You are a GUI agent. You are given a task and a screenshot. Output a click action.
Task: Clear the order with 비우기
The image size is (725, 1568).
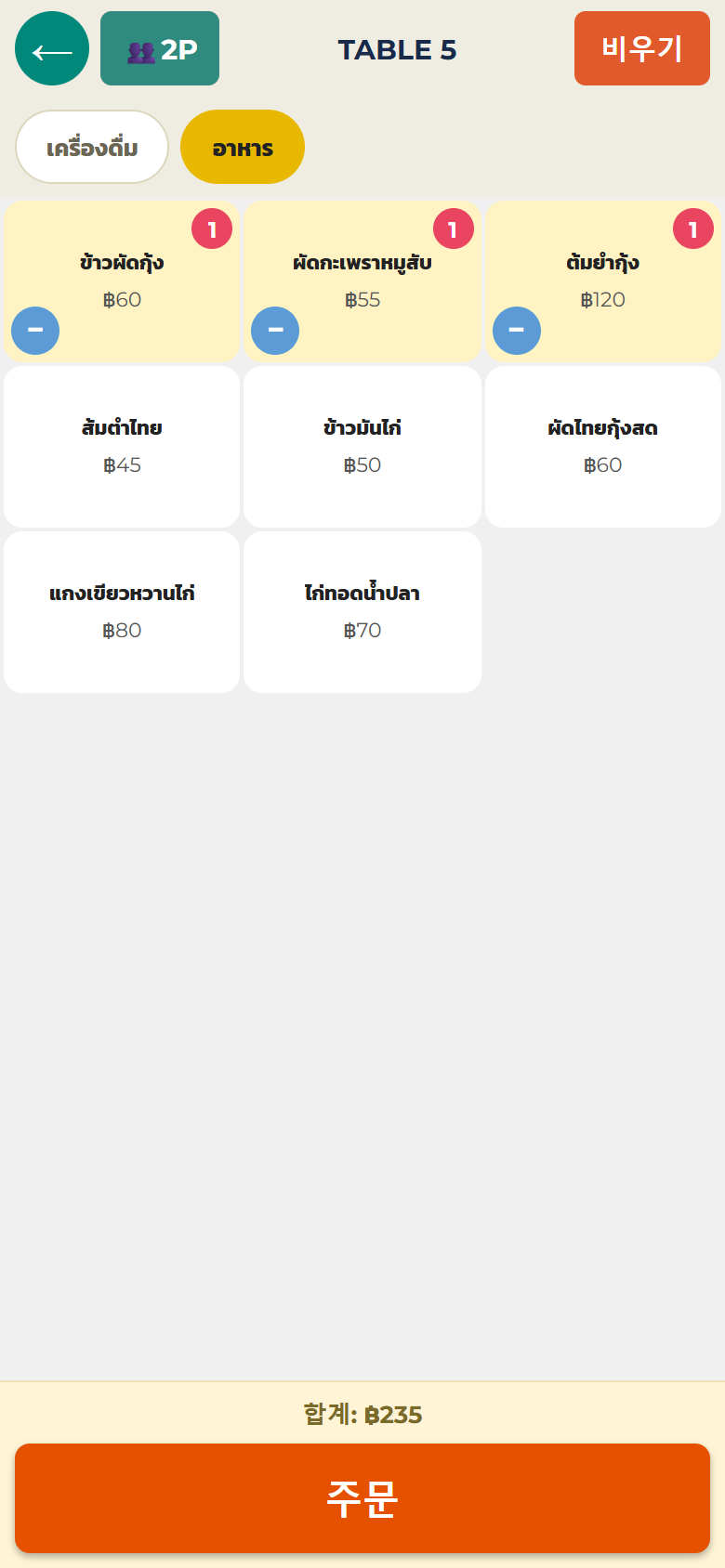642,48
